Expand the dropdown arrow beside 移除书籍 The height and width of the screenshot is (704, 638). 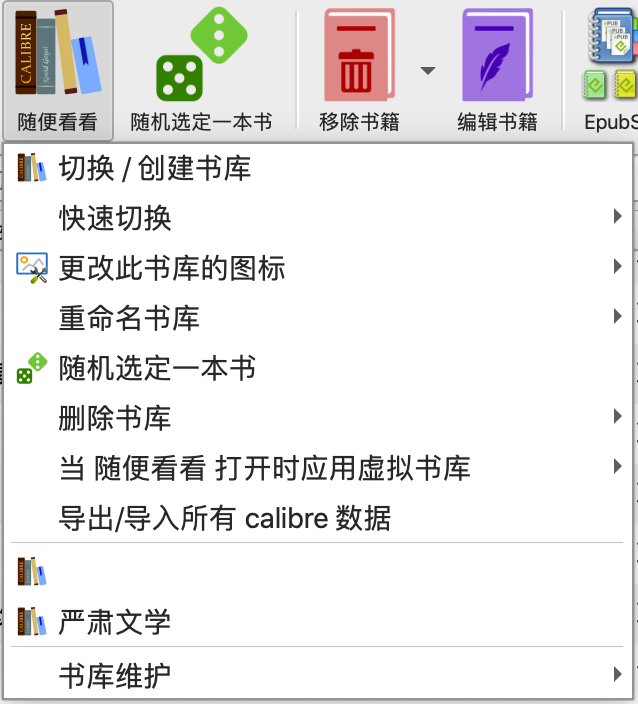pos(428,71)
